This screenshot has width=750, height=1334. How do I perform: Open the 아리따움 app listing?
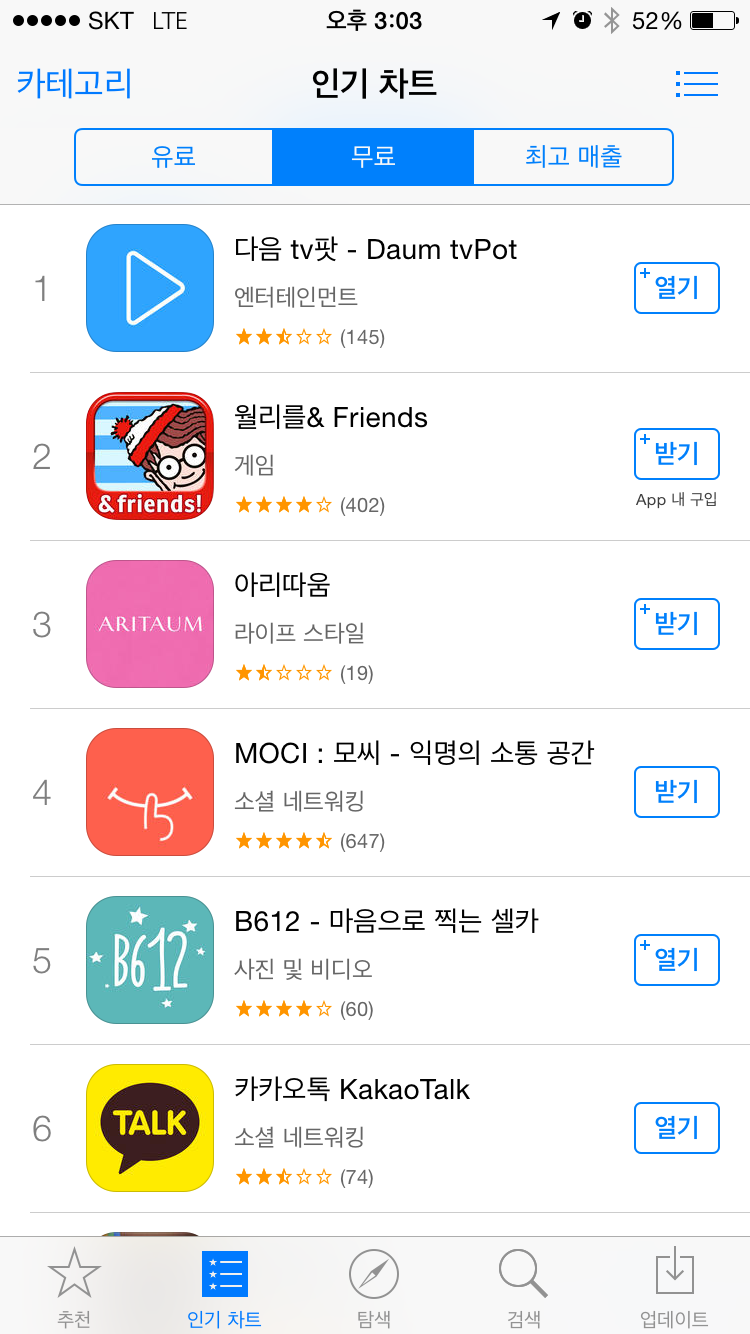point(330,624)
